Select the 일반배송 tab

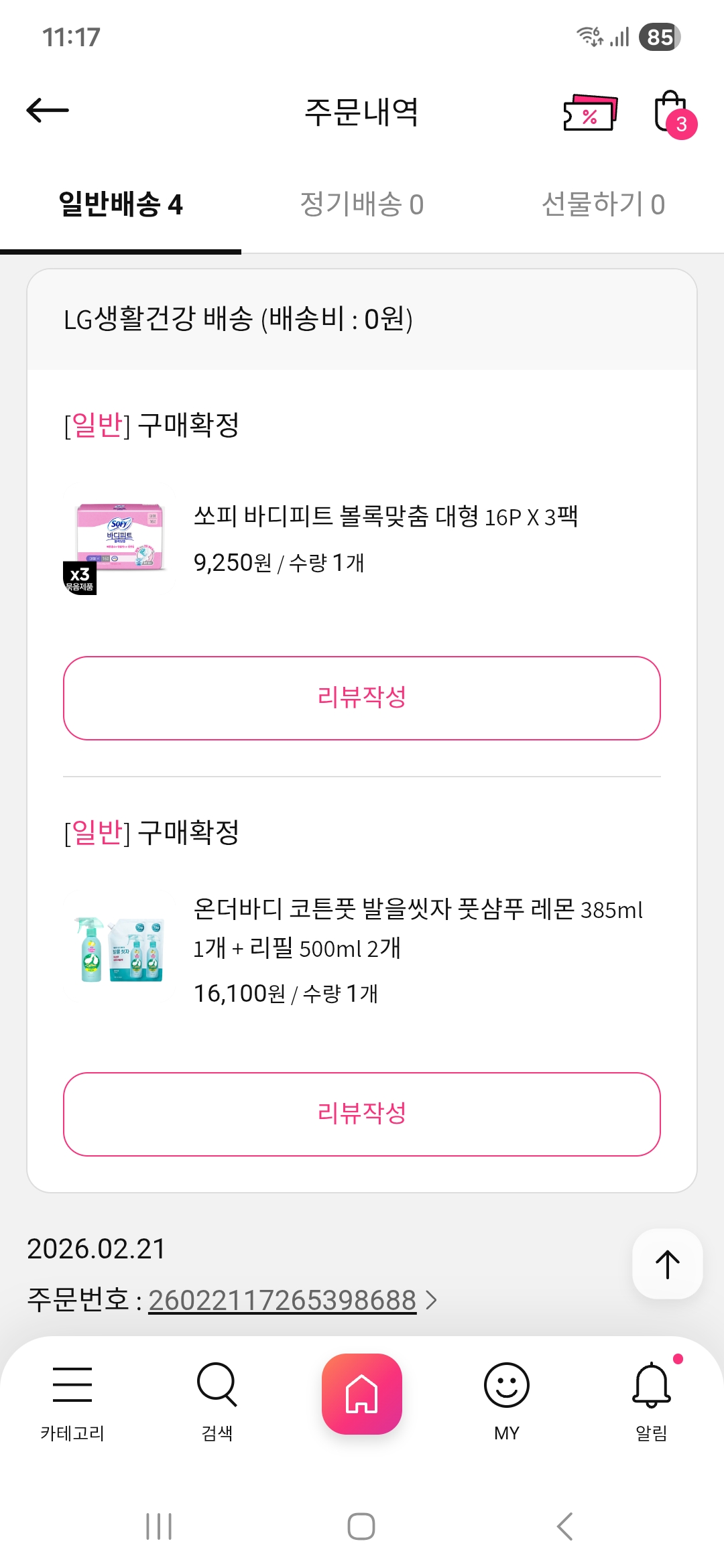pos(121,204)
